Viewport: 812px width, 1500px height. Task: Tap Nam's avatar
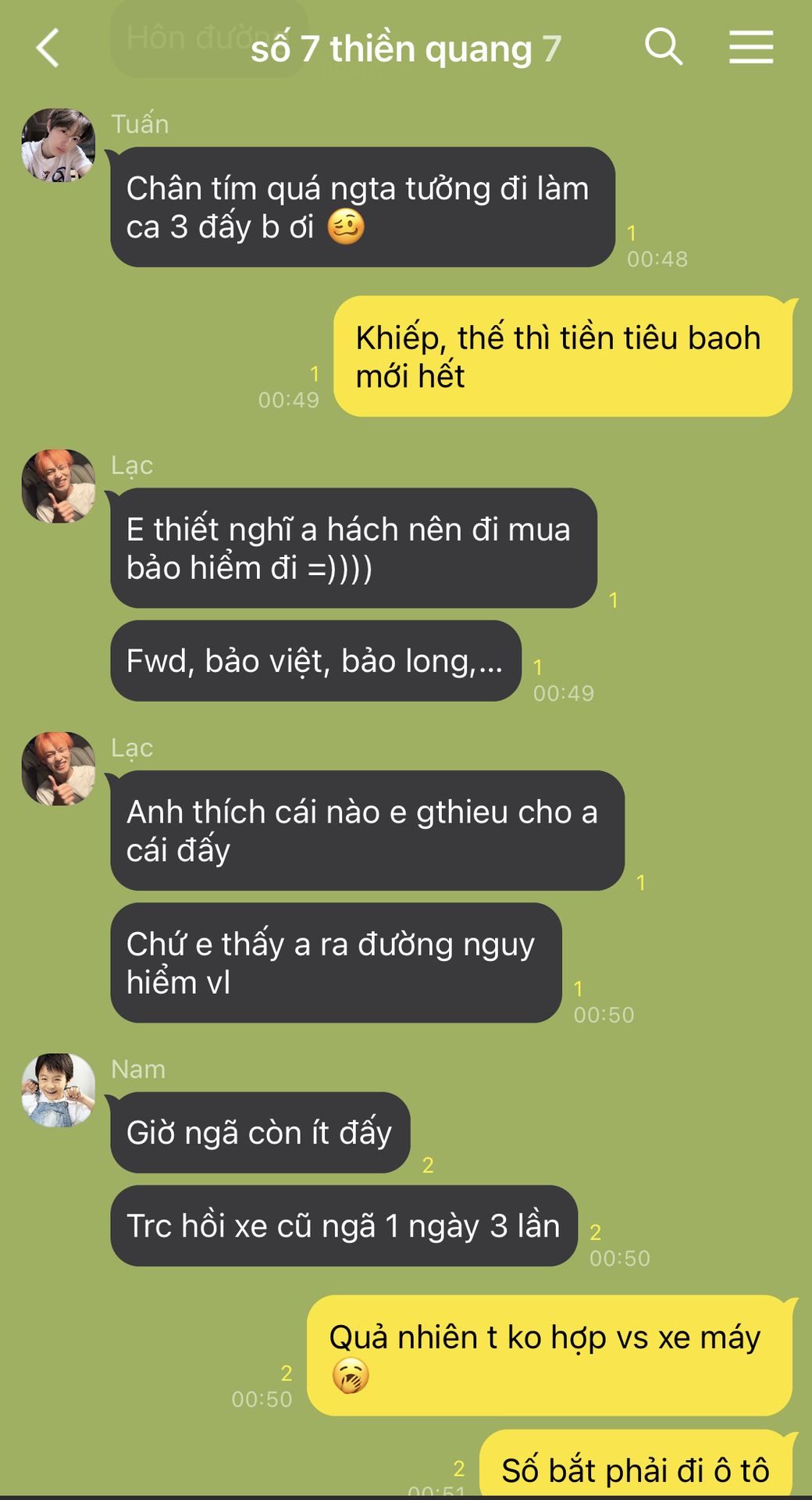59,1090
